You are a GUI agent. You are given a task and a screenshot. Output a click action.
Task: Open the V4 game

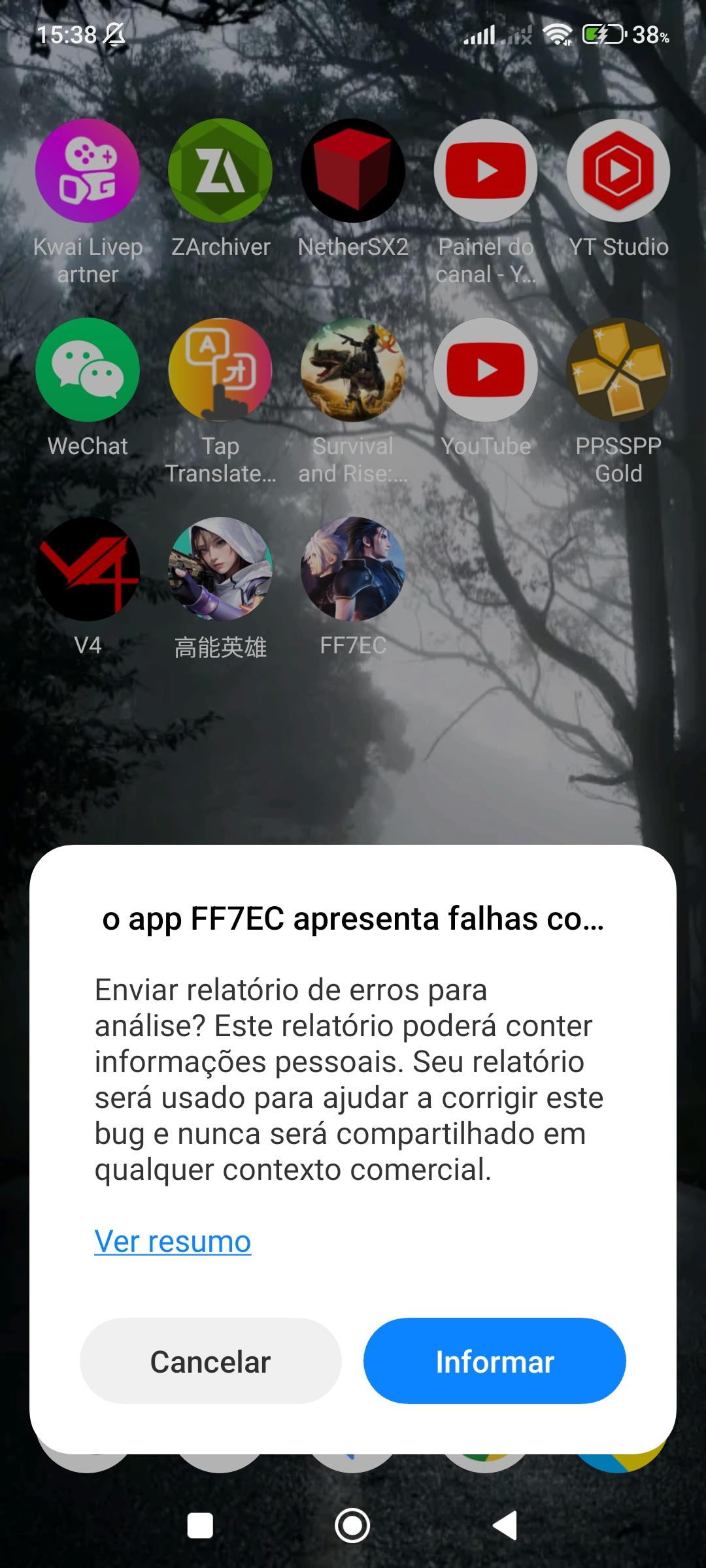(x=88, y=570)
